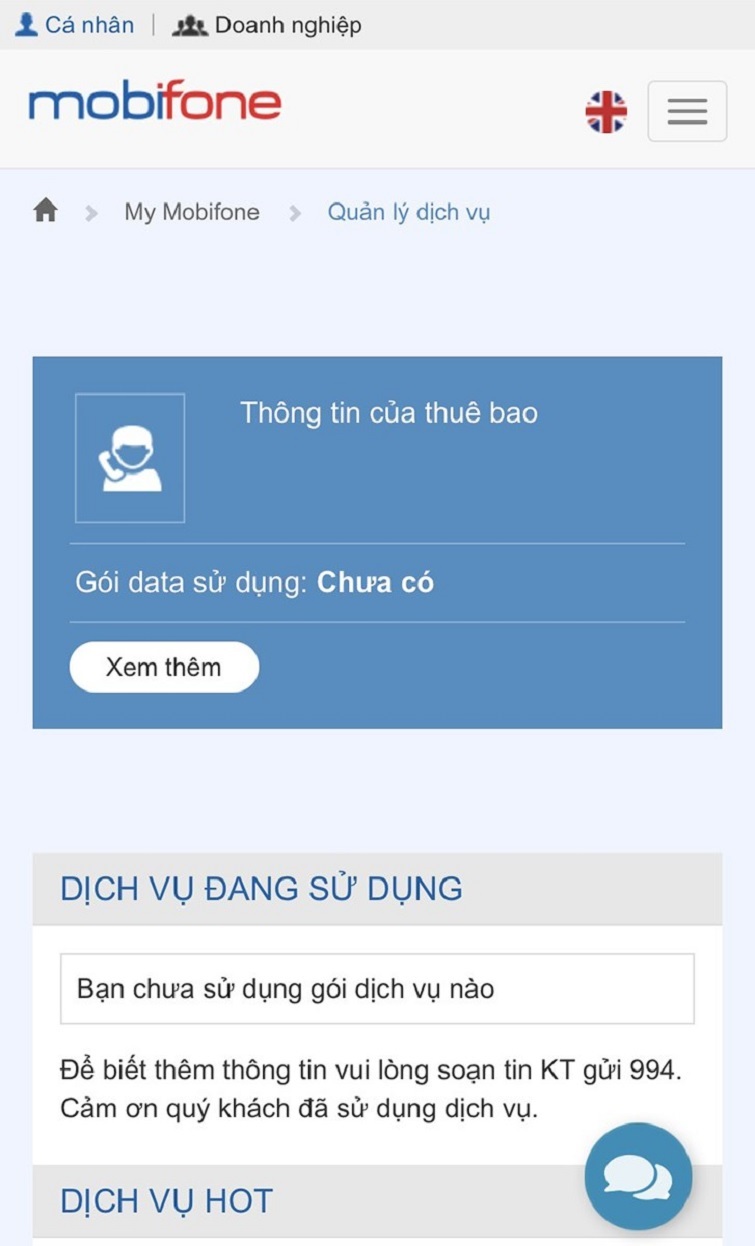Open the hamburger navigation menu
The width and height of the screenshot is (755, 1246).
(687, 110)
